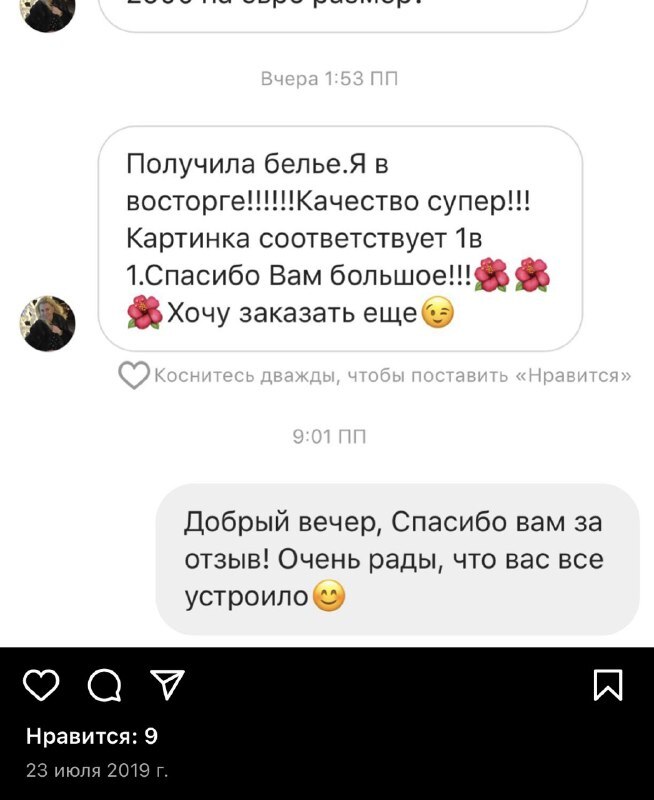Save the post with the bookmark icon

pyautogui.click(x=608, y=685)
